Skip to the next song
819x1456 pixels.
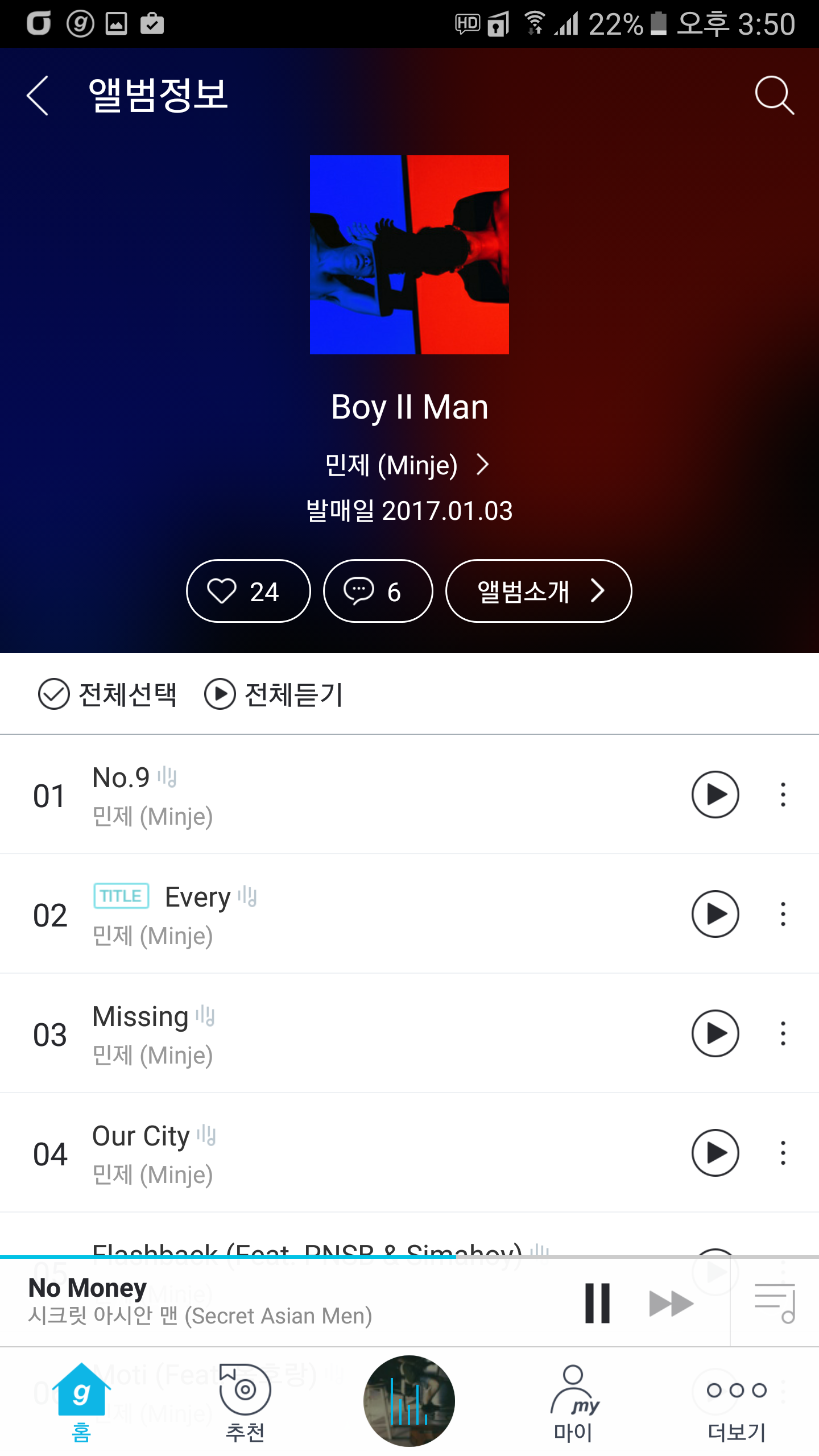point(671,1303)
